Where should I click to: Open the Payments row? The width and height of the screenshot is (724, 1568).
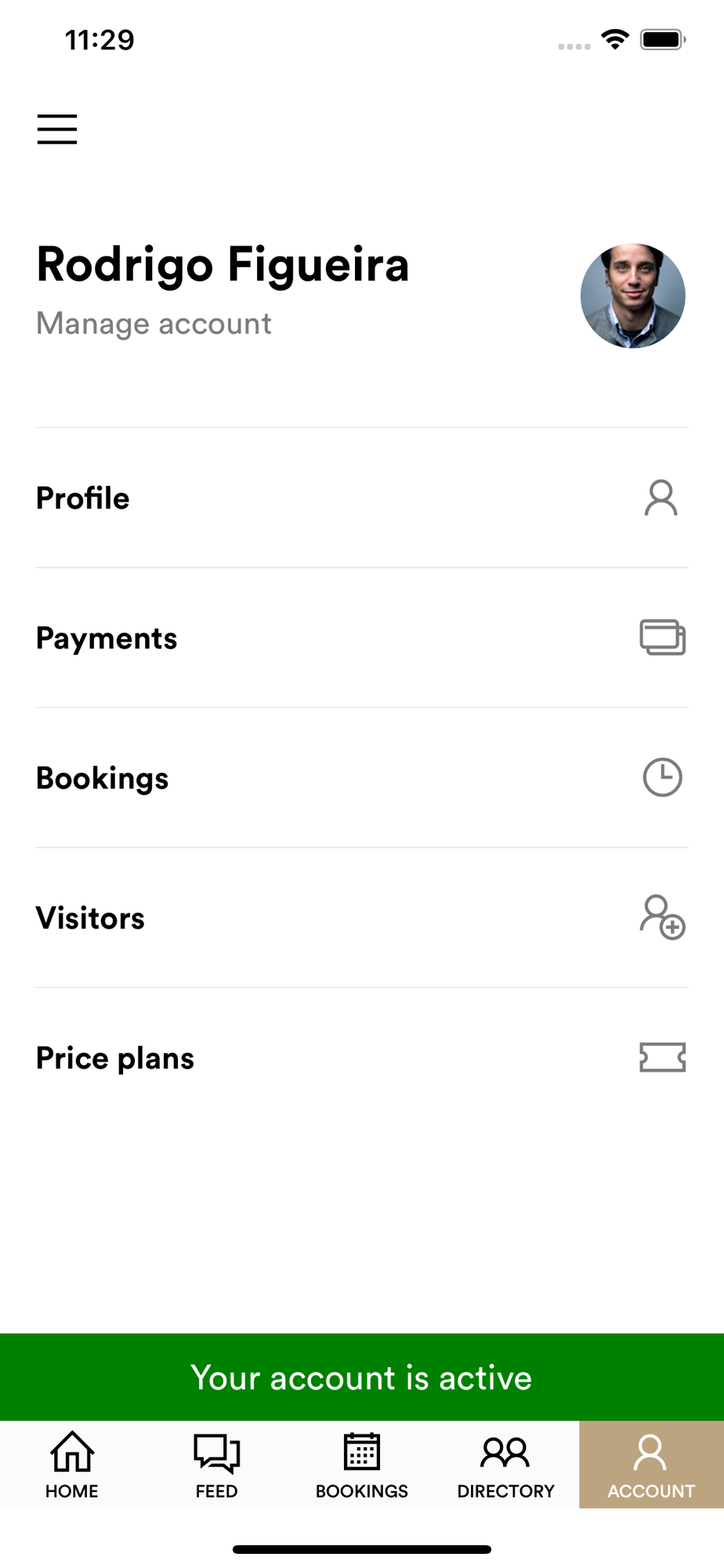tap(362, 638)
